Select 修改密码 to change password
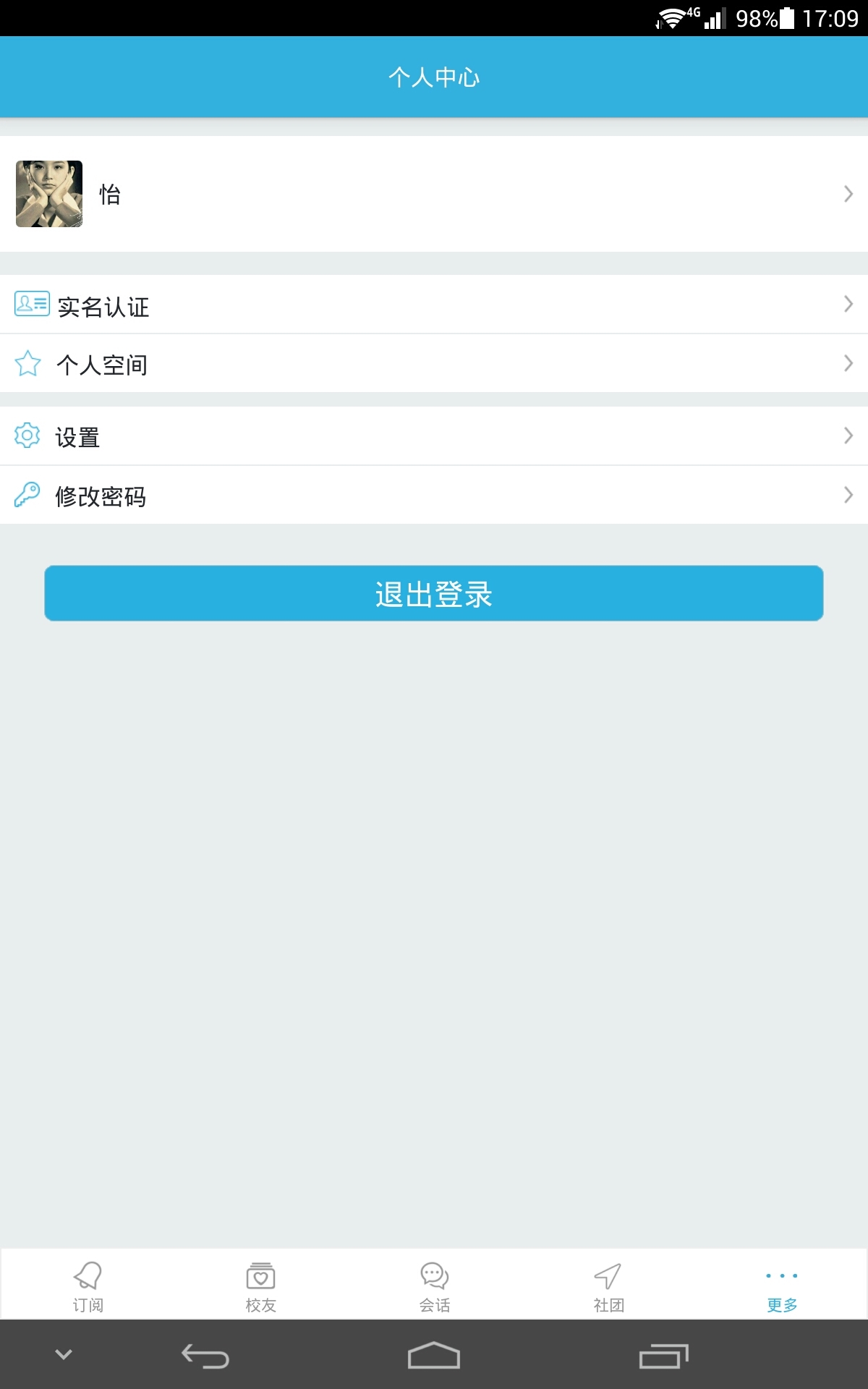The height and width of the screenshot is (1389, 868). tap(434, 496)
